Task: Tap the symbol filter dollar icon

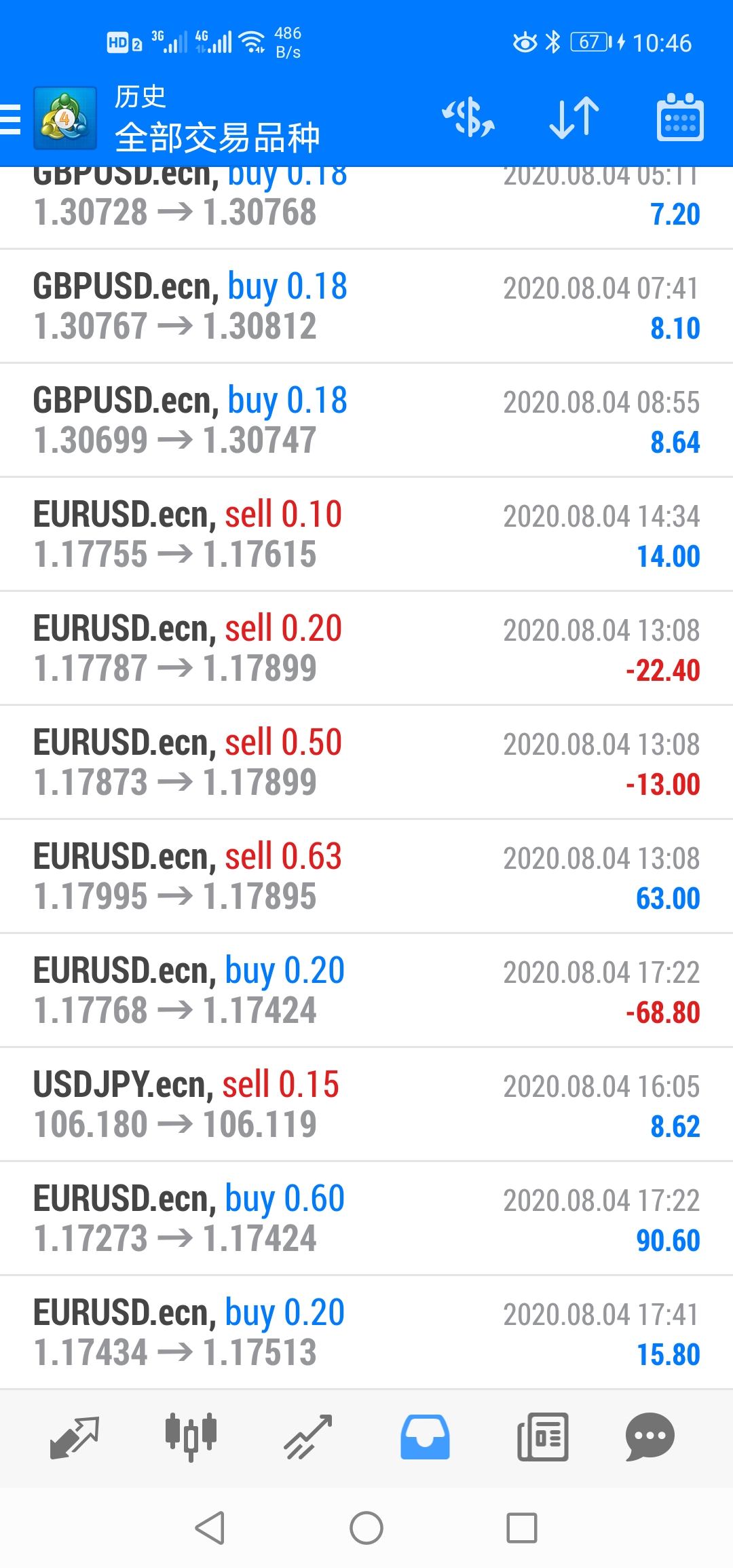Action: (468, 117)
